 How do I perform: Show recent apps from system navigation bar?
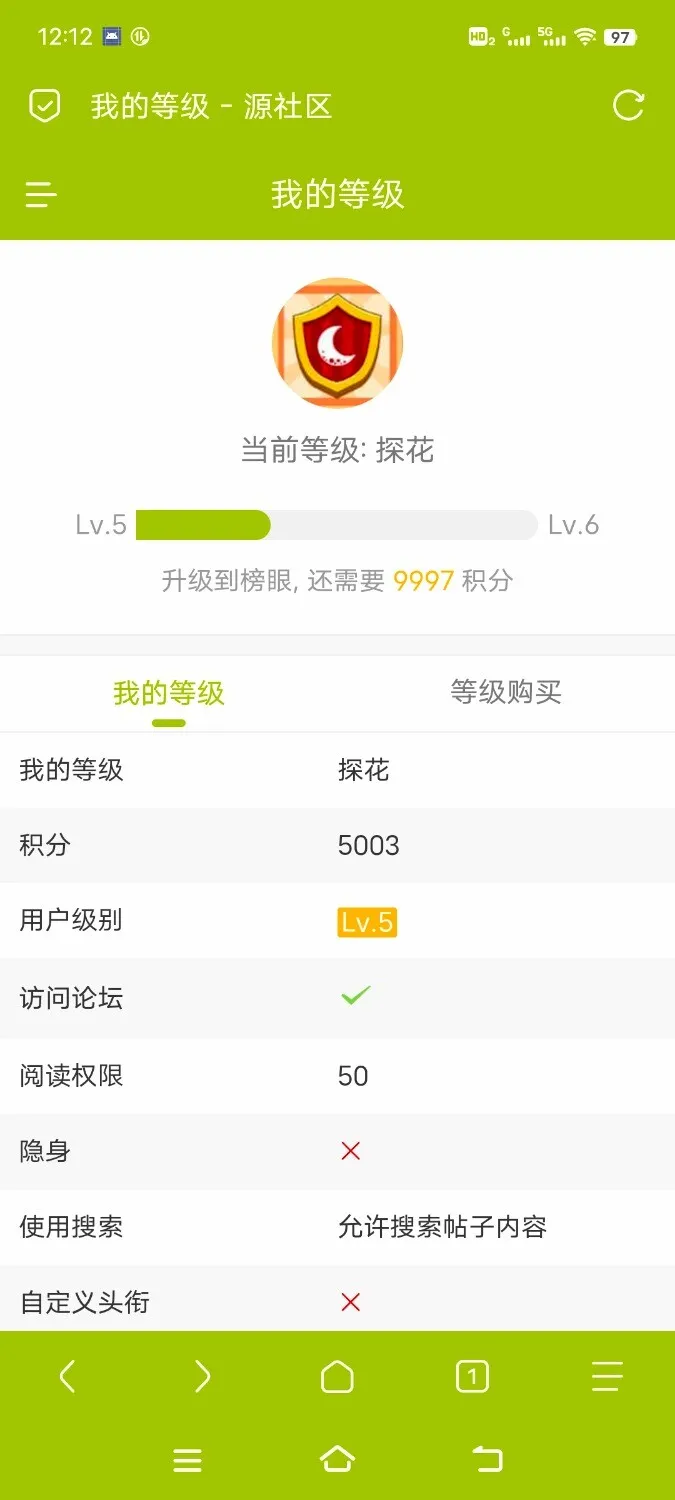[x=187, y=1460]
